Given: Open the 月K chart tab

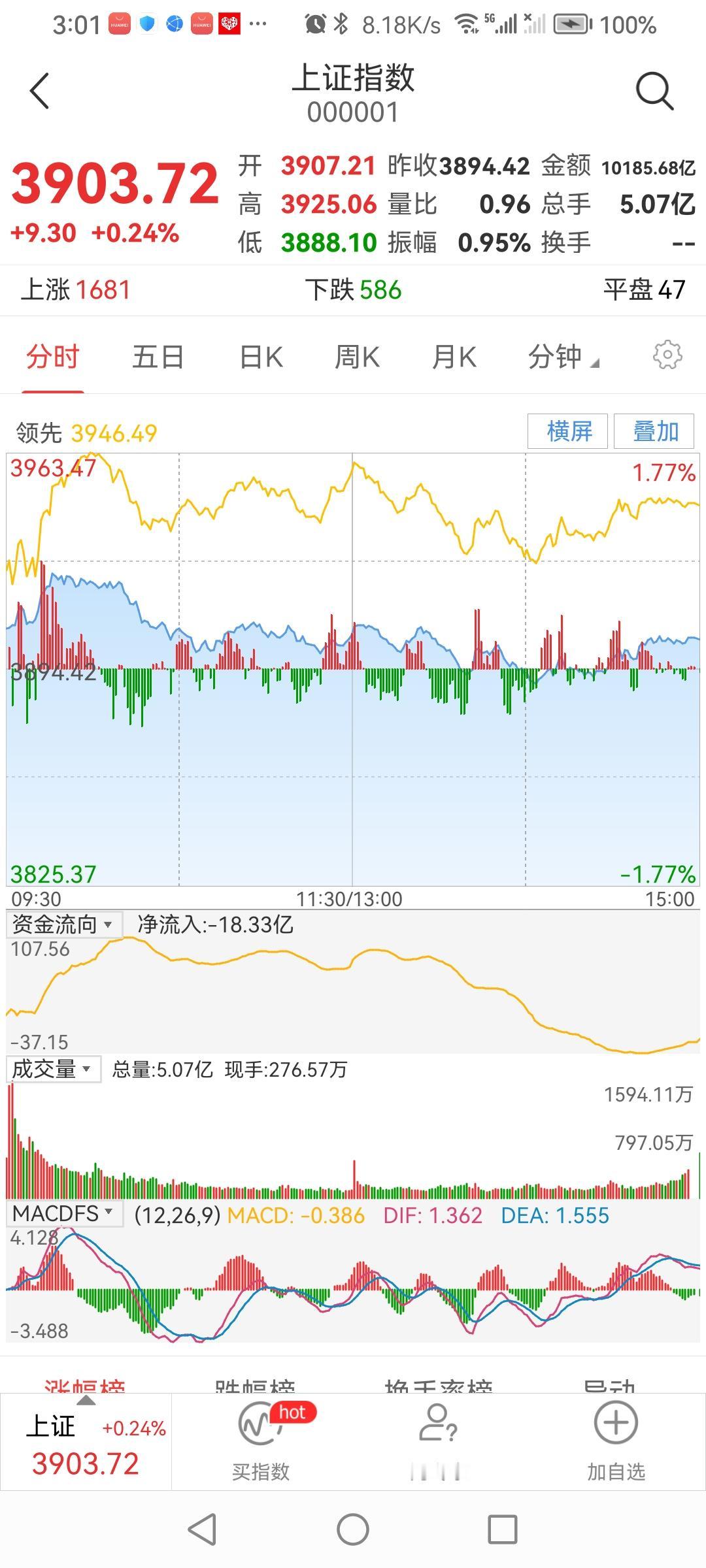Looking at the screenshot, I should click(x=454, y=357).
